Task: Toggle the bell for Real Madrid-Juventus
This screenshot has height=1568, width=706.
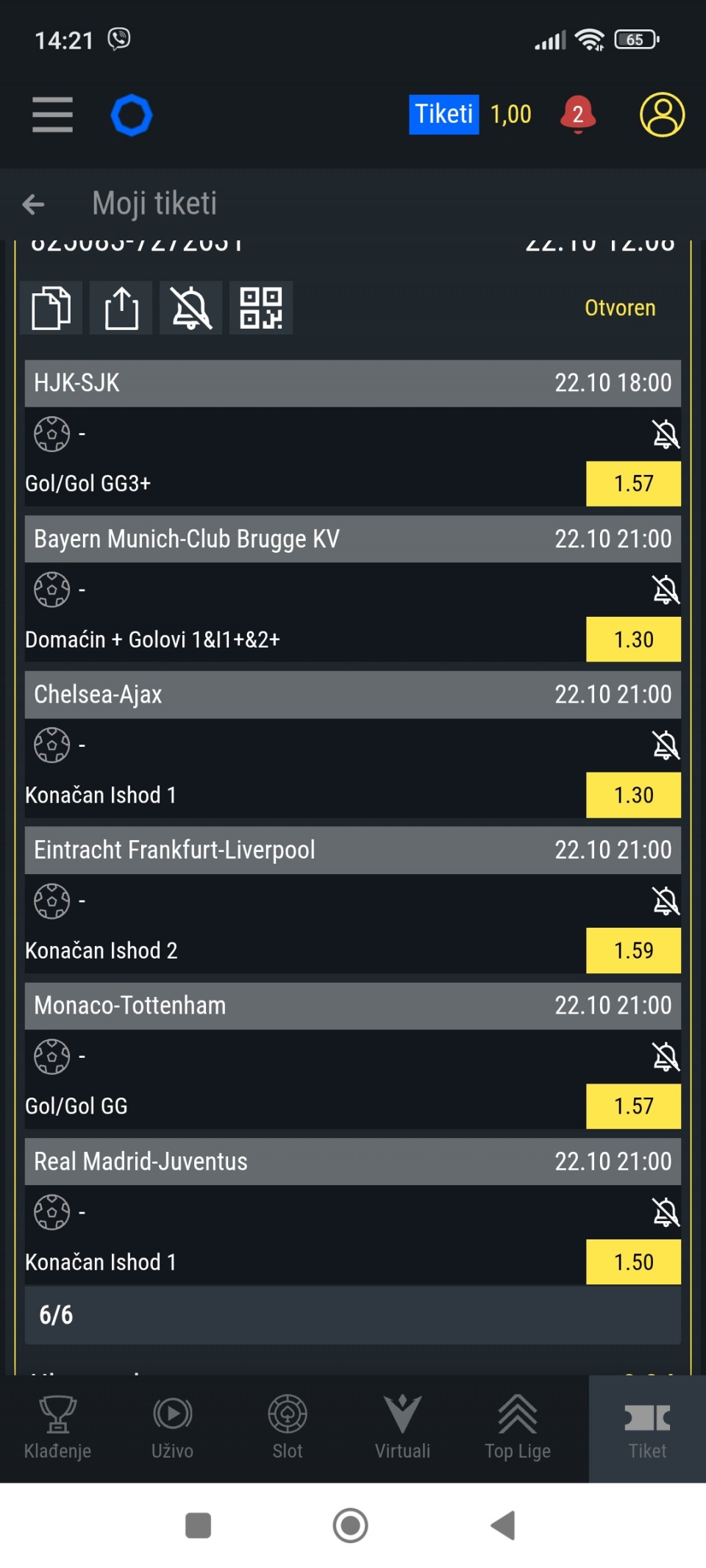Action: pyautogui.click(x=666, y=1213)
